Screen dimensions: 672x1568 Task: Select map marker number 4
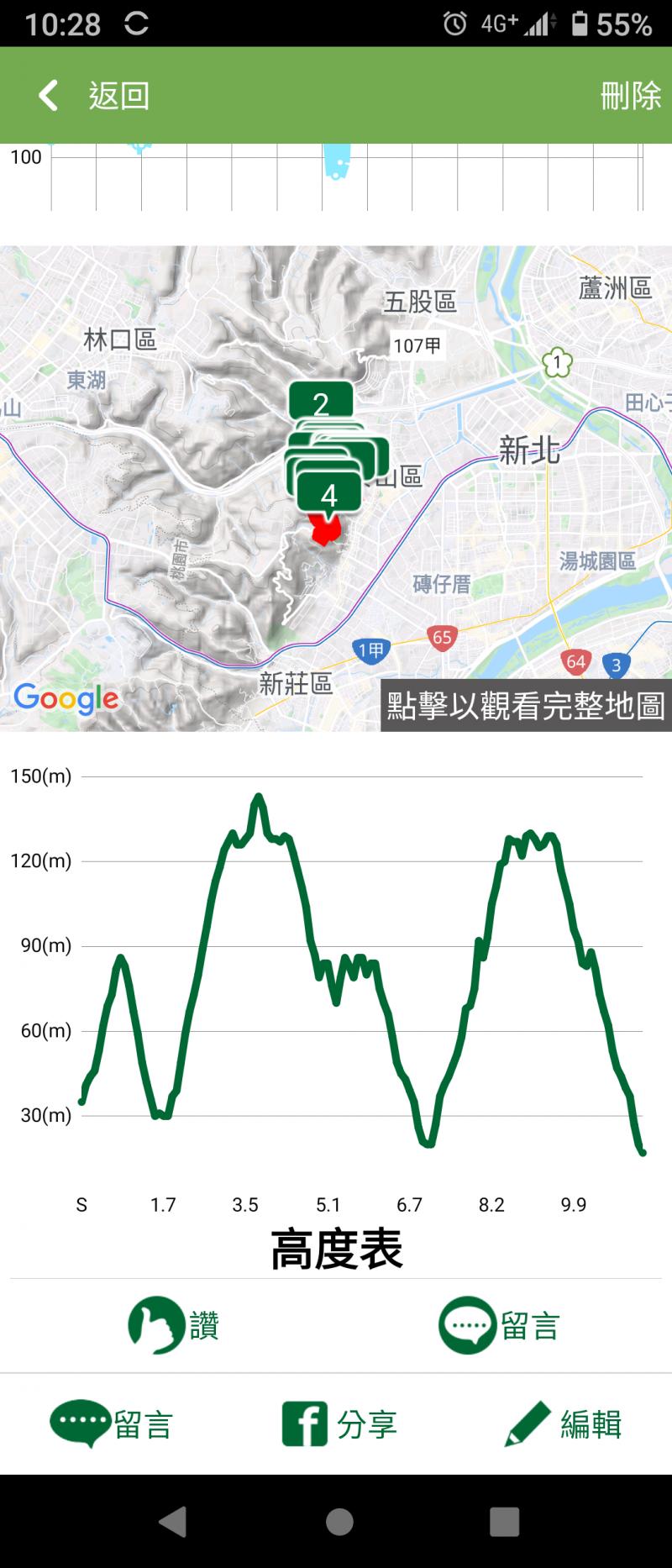tap(329, 496)
